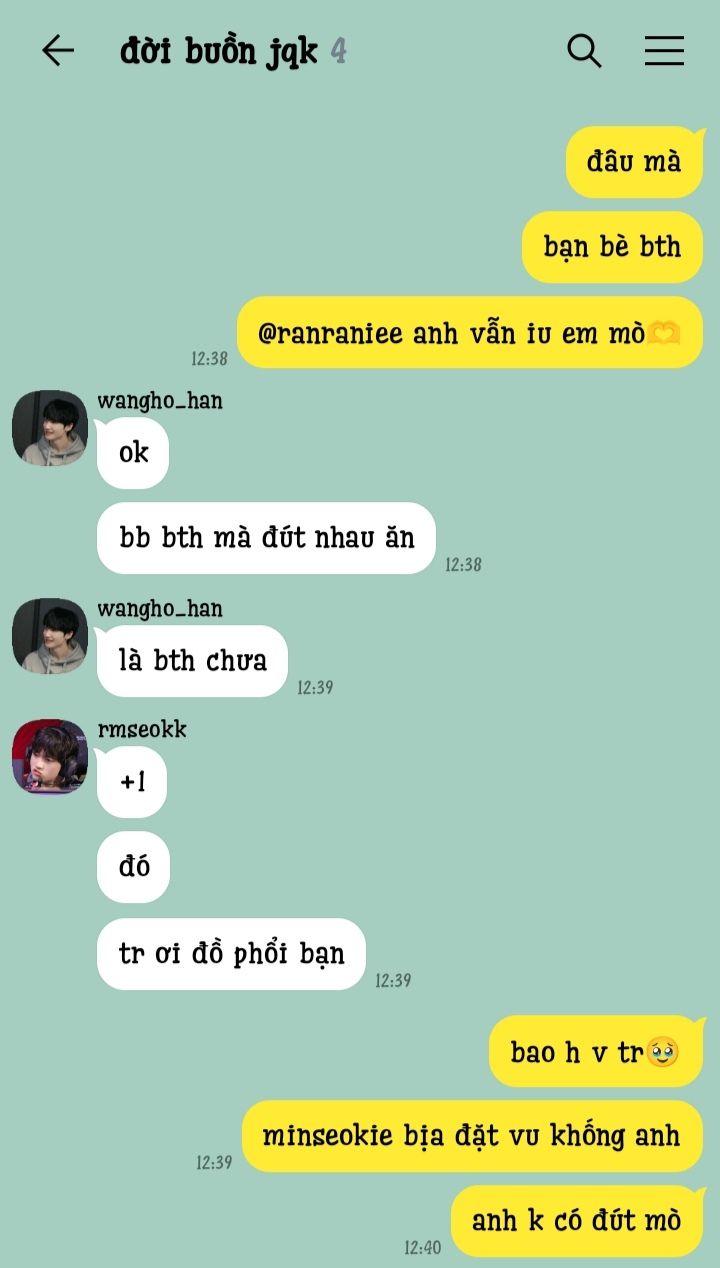Image resolution: width=720 pixels, height=1268 pixels.
Task: Go back from the đời buồn jqk chat
Action: tap(58, 51)
